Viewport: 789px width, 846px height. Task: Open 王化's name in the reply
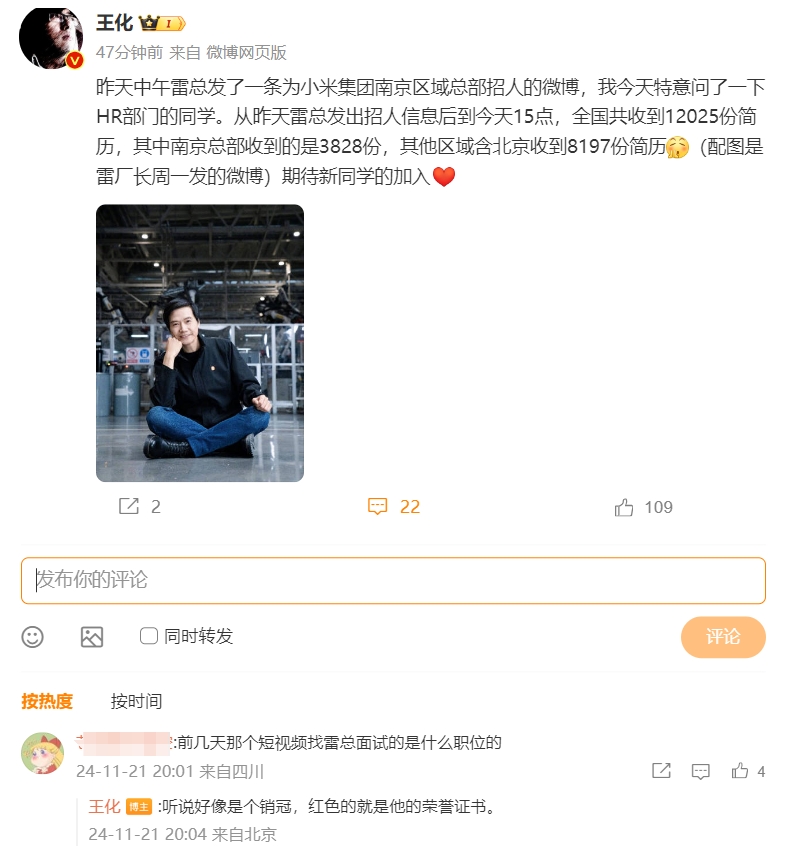[104, 807]
